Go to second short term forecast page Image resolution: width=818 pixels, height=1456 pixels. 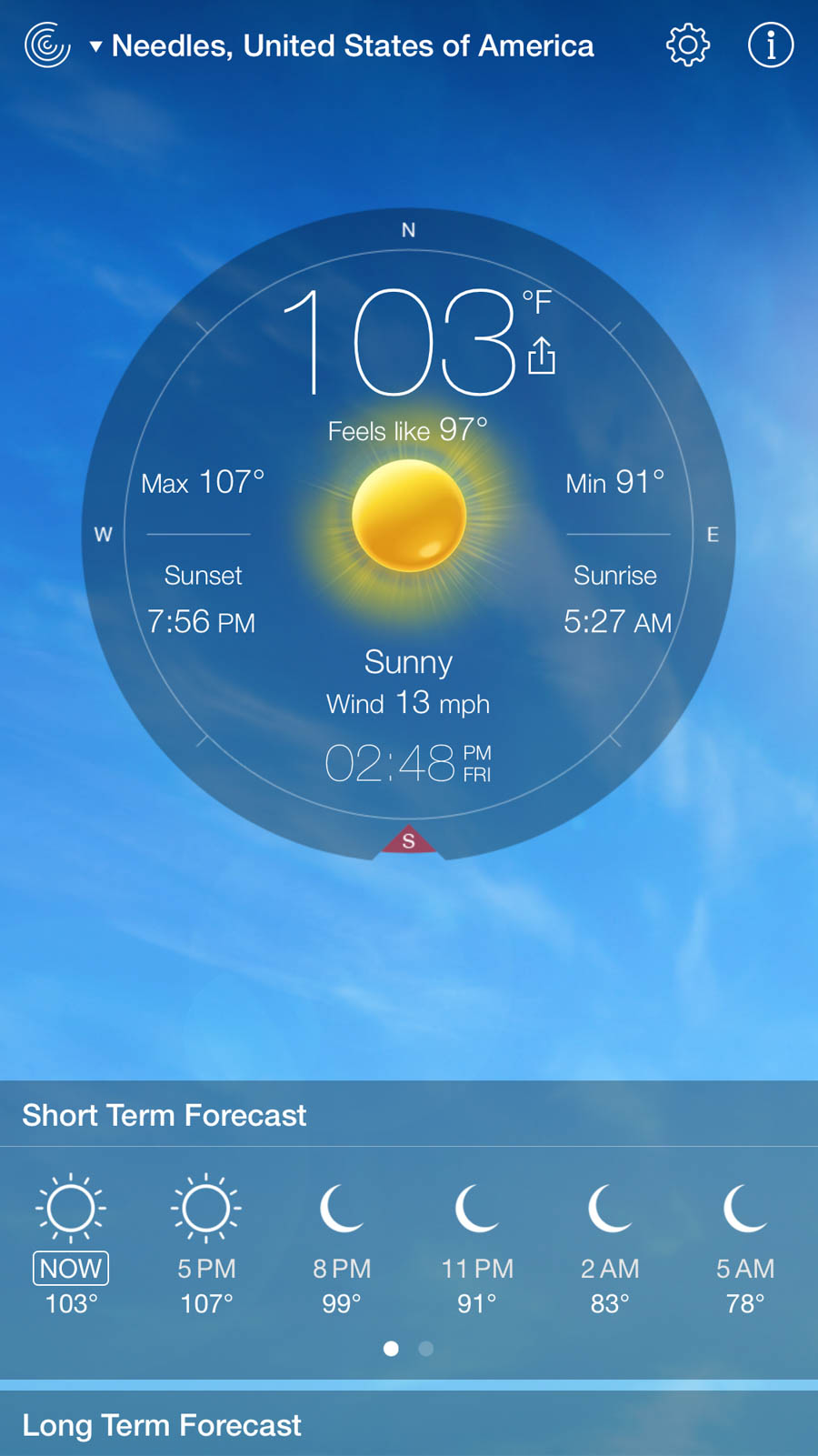pyautogui.click(x=425, y=1349)
